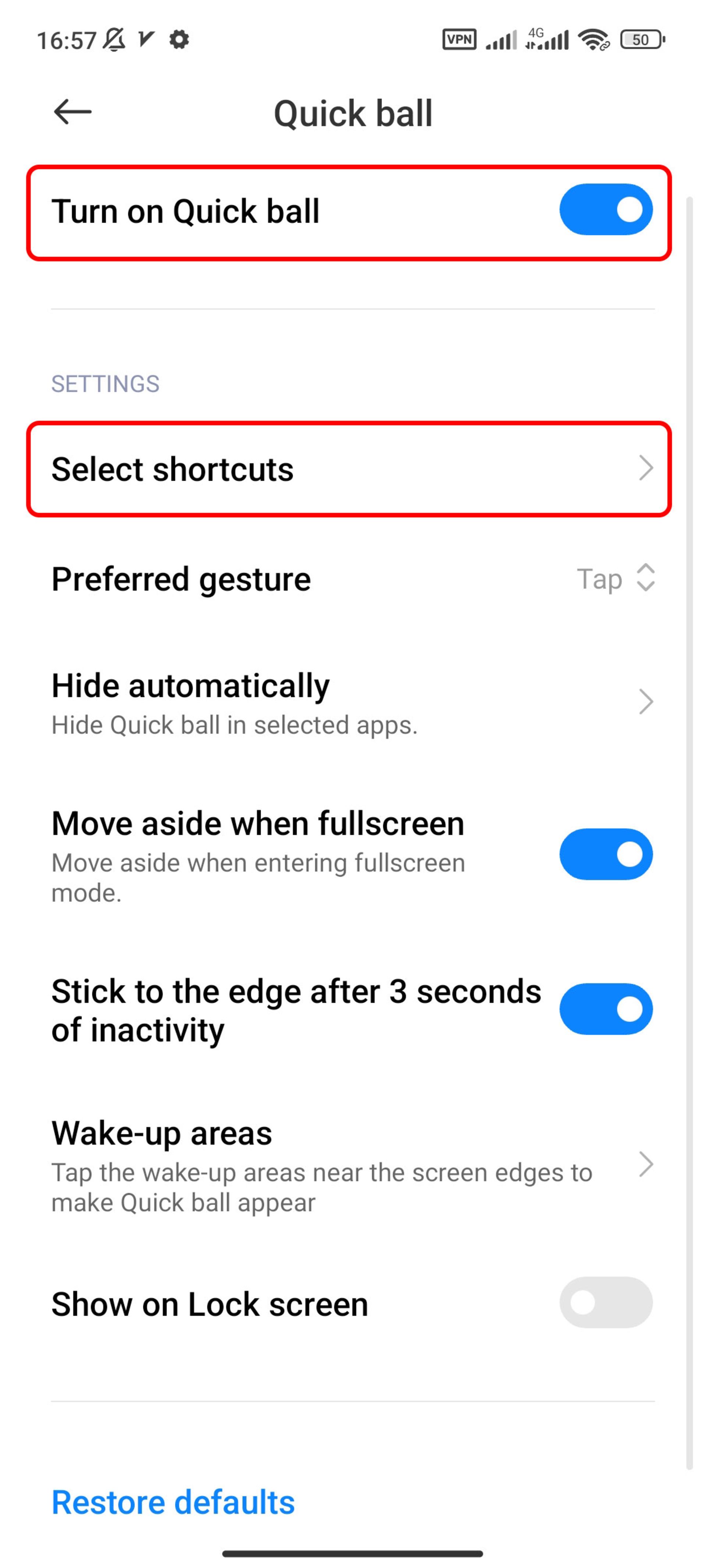Open Select shortcuts
Viewport: 706px width, 1568px height.
point(349,469)
